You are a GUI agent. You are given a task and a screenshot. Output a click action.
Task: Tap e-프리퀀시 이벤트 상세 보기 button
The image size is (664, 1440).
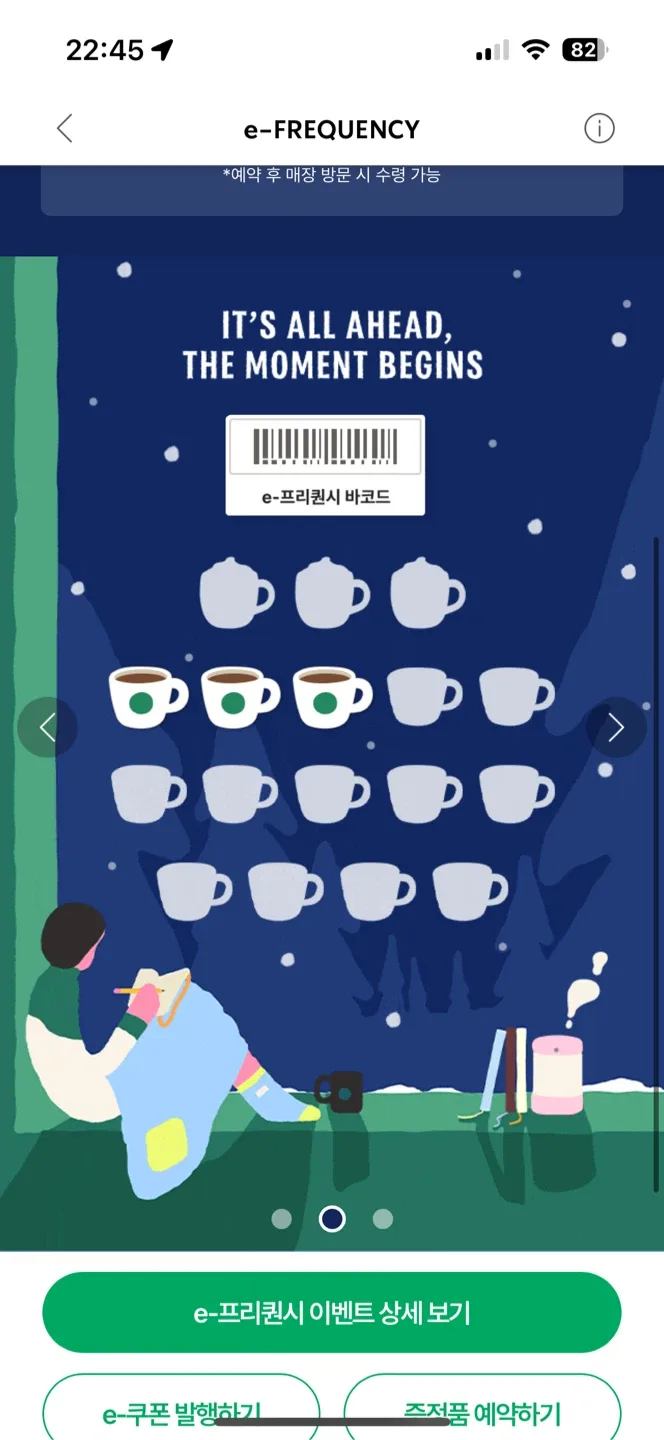coord(331,1312)
